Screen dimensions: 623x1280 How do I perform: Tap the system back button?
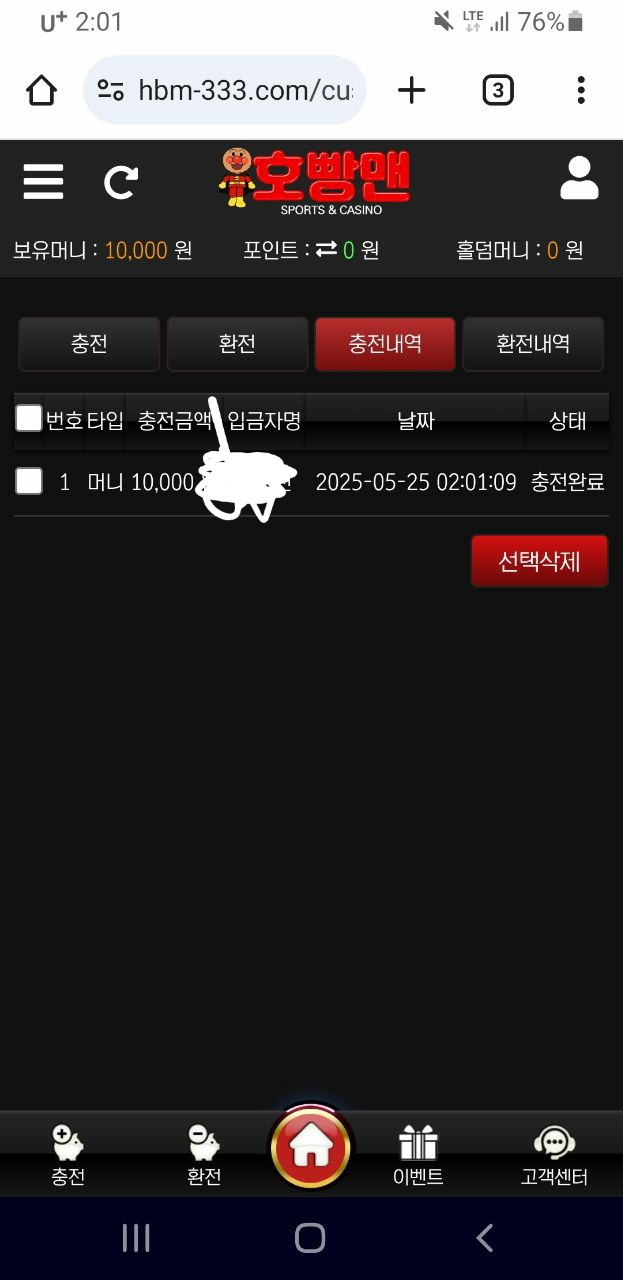tap(485, 1238)
